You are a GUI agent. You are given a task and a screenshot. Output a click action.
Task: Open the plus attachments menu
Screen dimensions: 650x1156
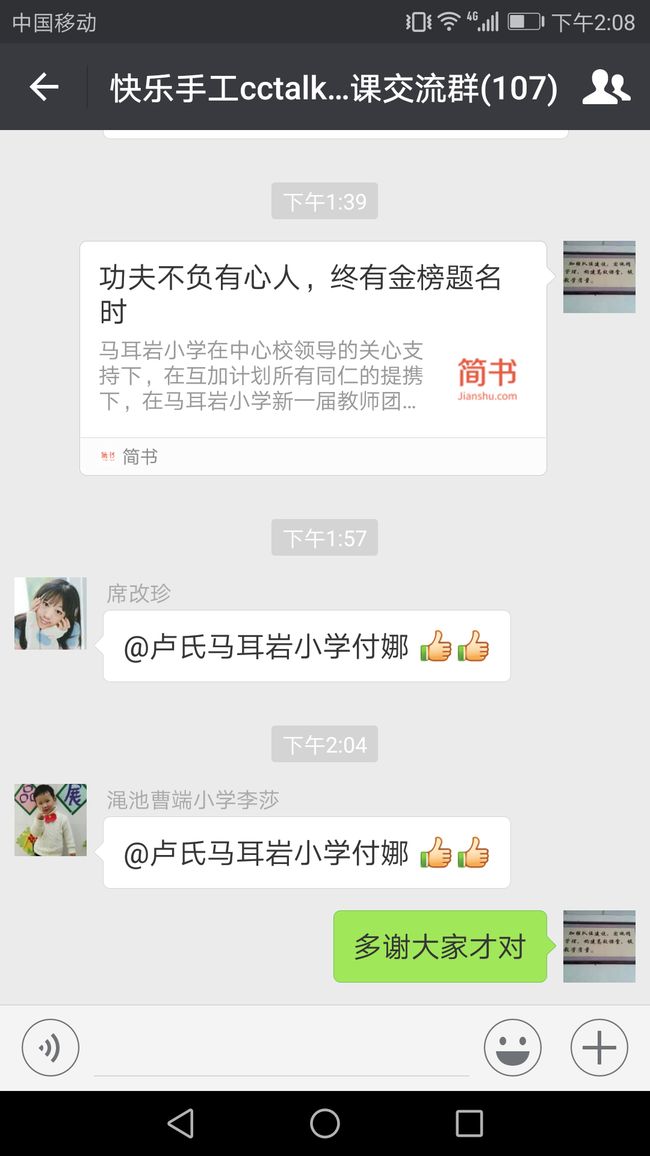pyautogui.click(x=599, y=1048)
